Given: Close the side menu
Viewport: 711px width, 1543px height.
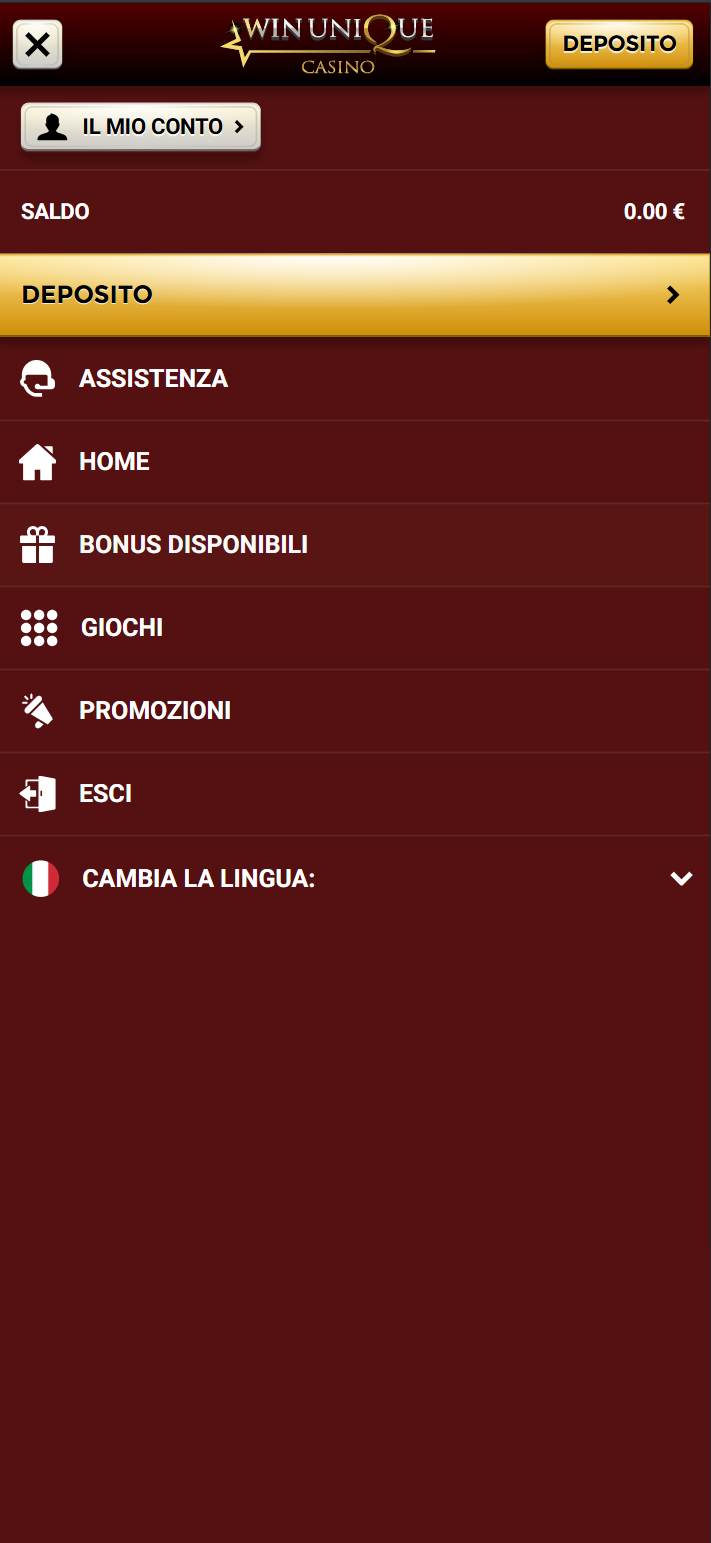Looking at the screenshot, I should point(37,45).
